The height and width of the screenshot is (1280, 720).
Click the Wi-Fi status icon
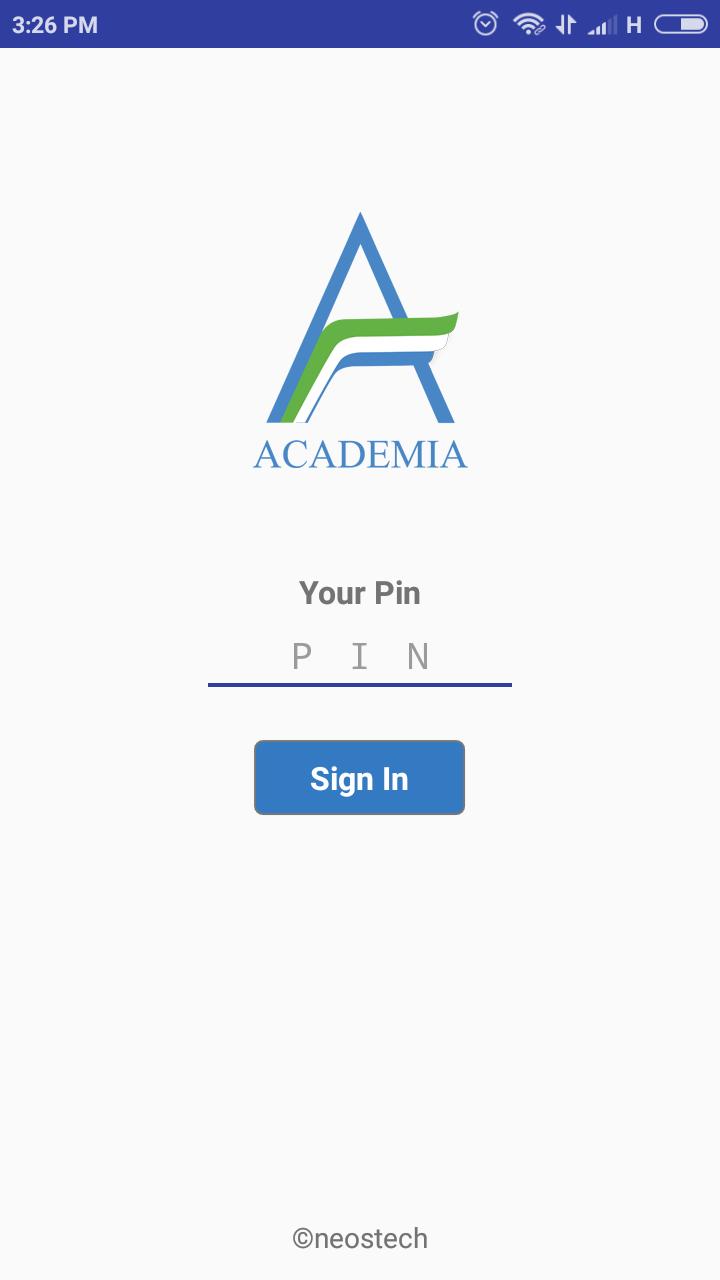(x=528, y=22)
